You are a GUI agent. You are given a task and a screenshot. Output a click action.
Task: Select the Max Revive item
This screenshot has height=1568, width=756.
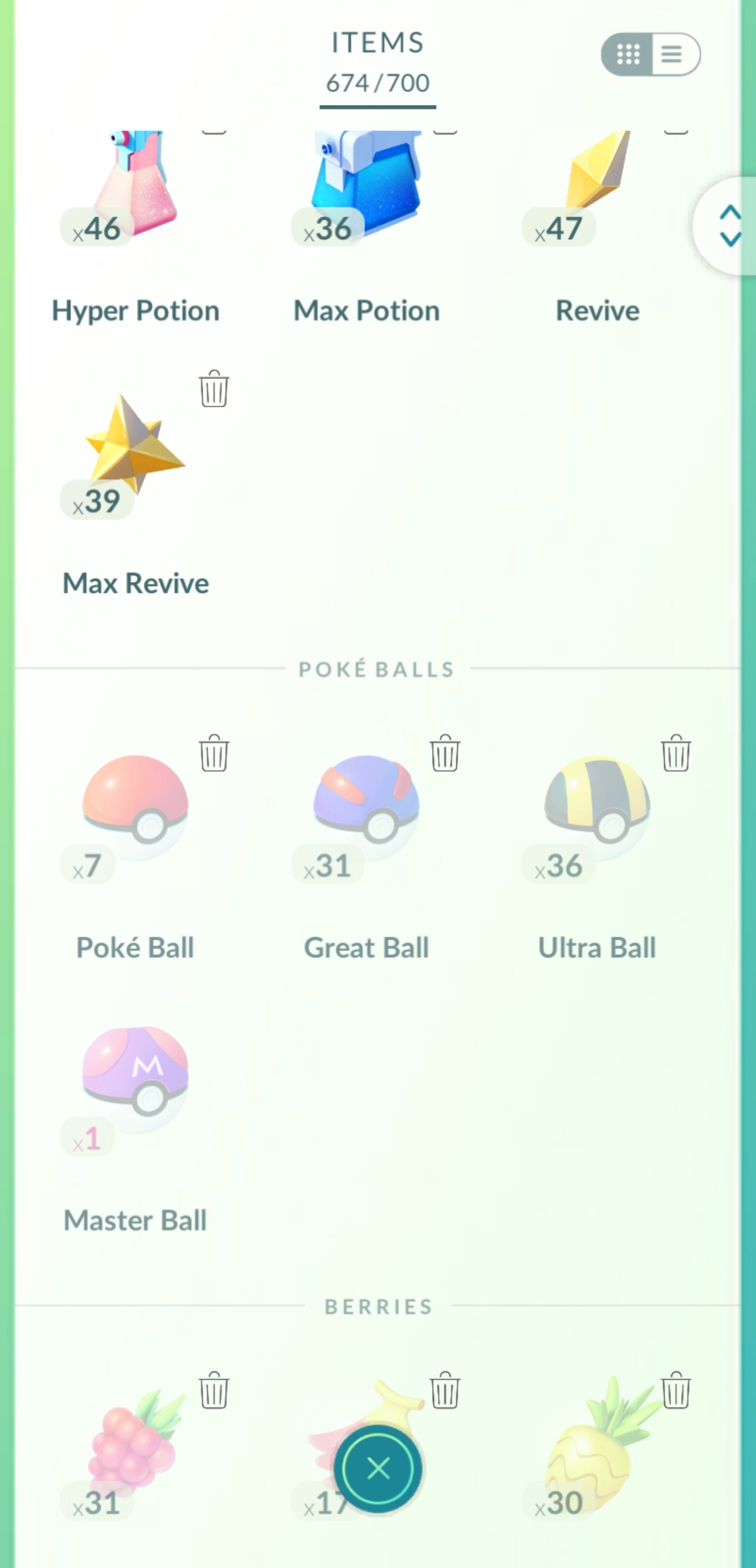click(x=135, y=450)
